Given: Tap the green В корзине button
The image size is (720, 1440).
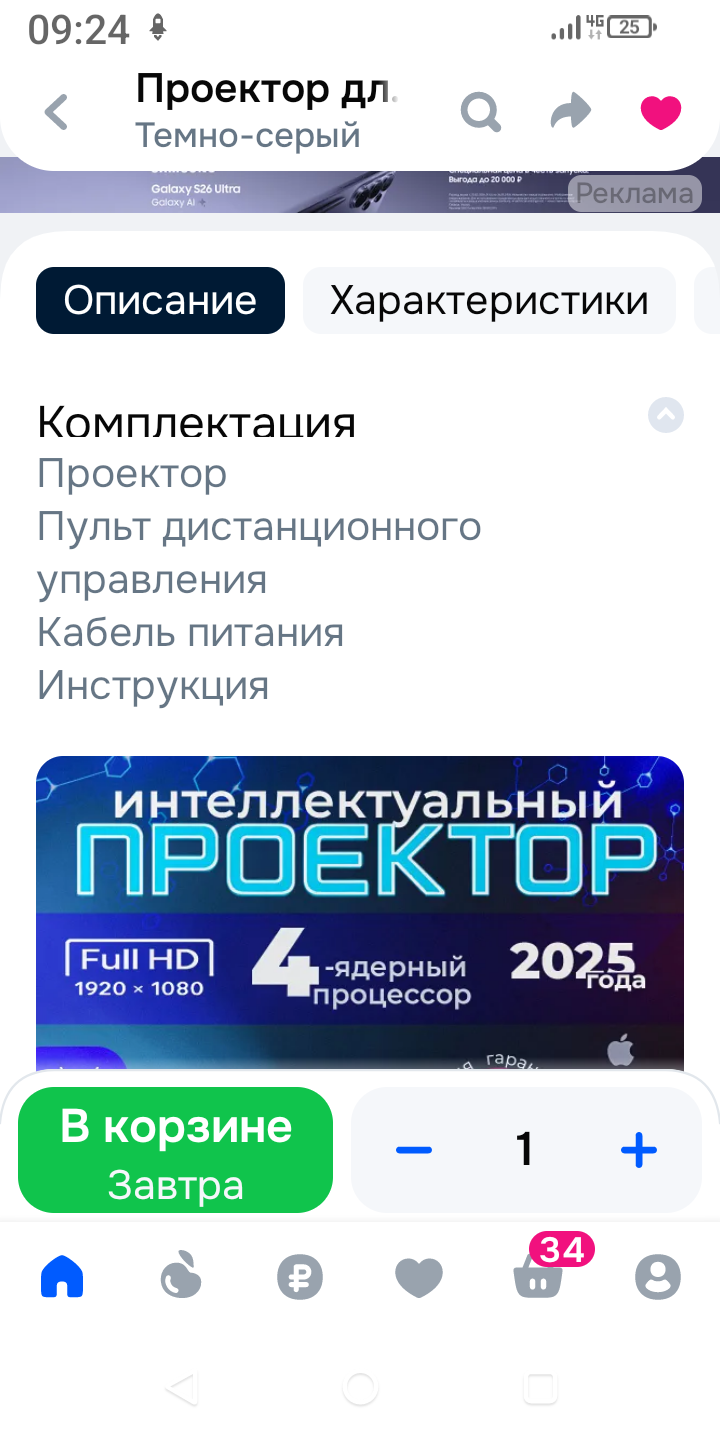Looking at the screenshot, I should point(175,1149).
